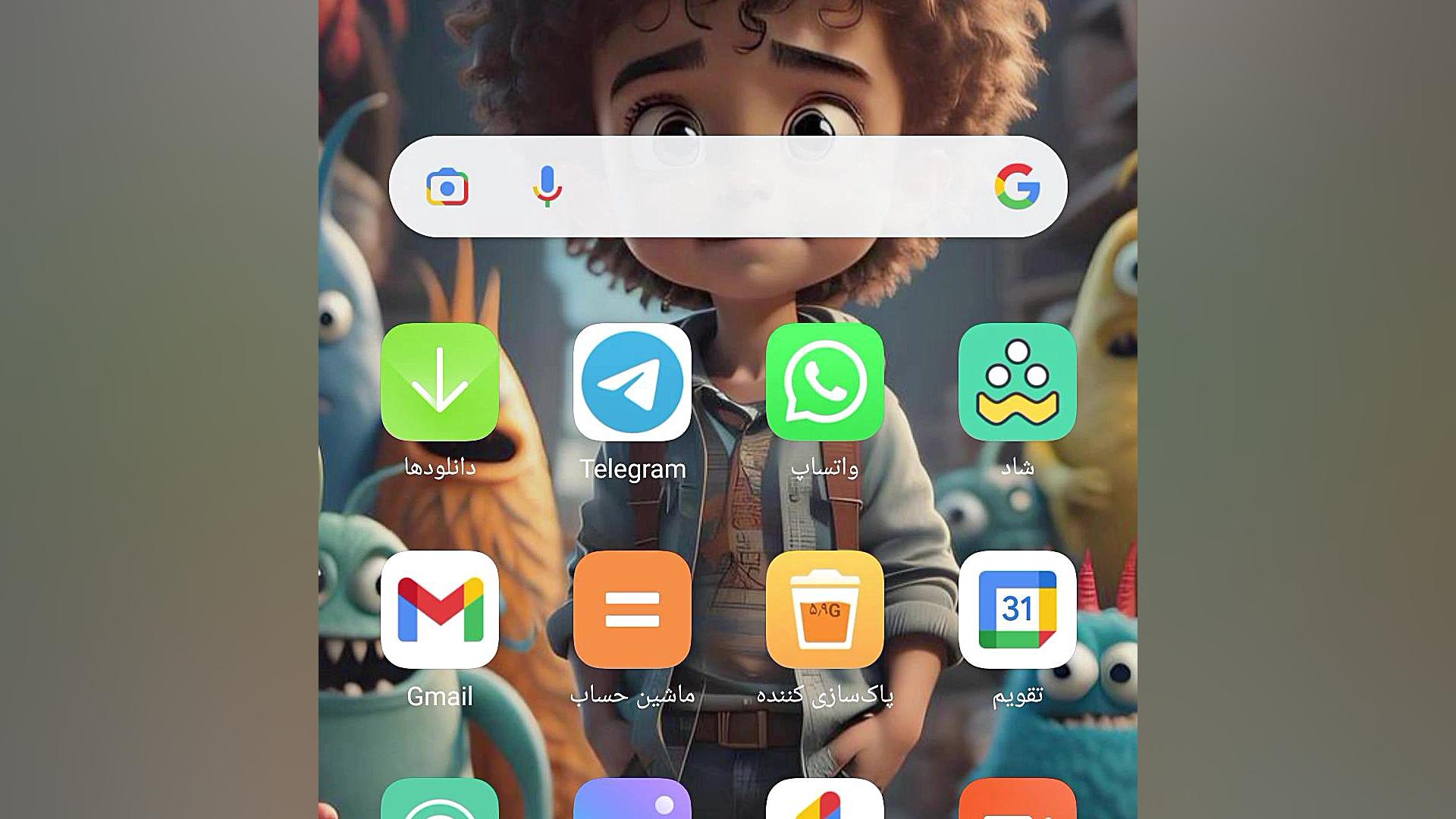The height and width of the screenshot is (819, 1456).
Task: Open WhatsApp (واتساپ)
Action: coord(825,382)
